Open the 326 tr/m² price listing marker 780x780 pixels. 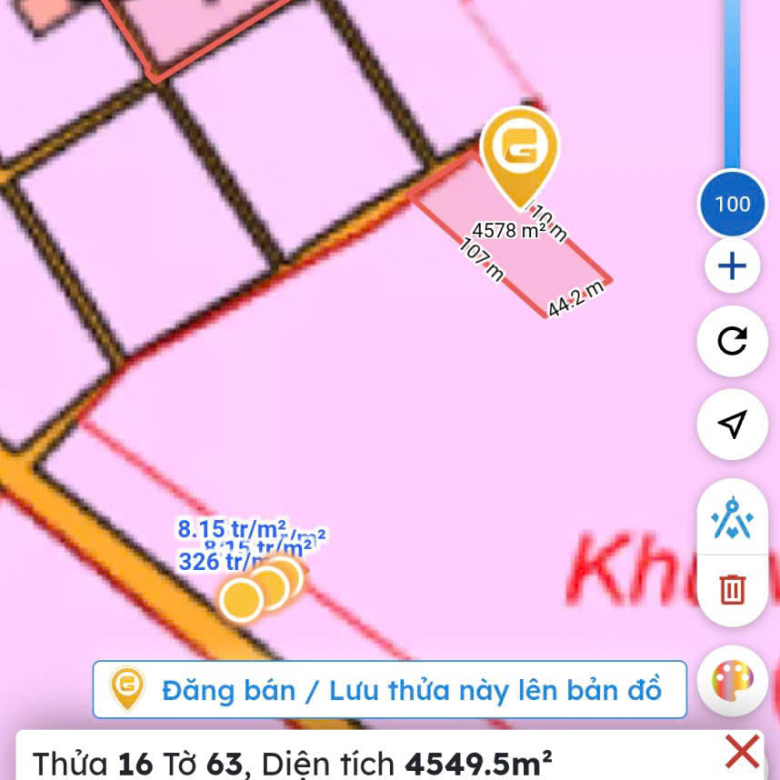tap(241, 599)
